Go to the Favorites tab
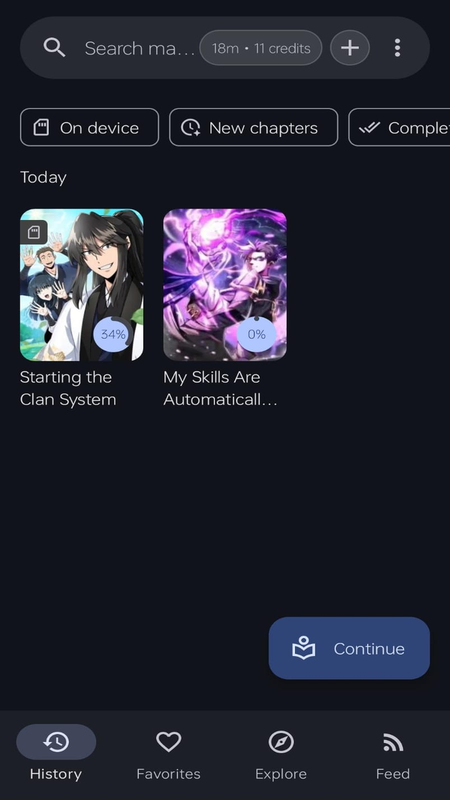The height and width of the screenshot is (800, 450). [x=168, y=753]
